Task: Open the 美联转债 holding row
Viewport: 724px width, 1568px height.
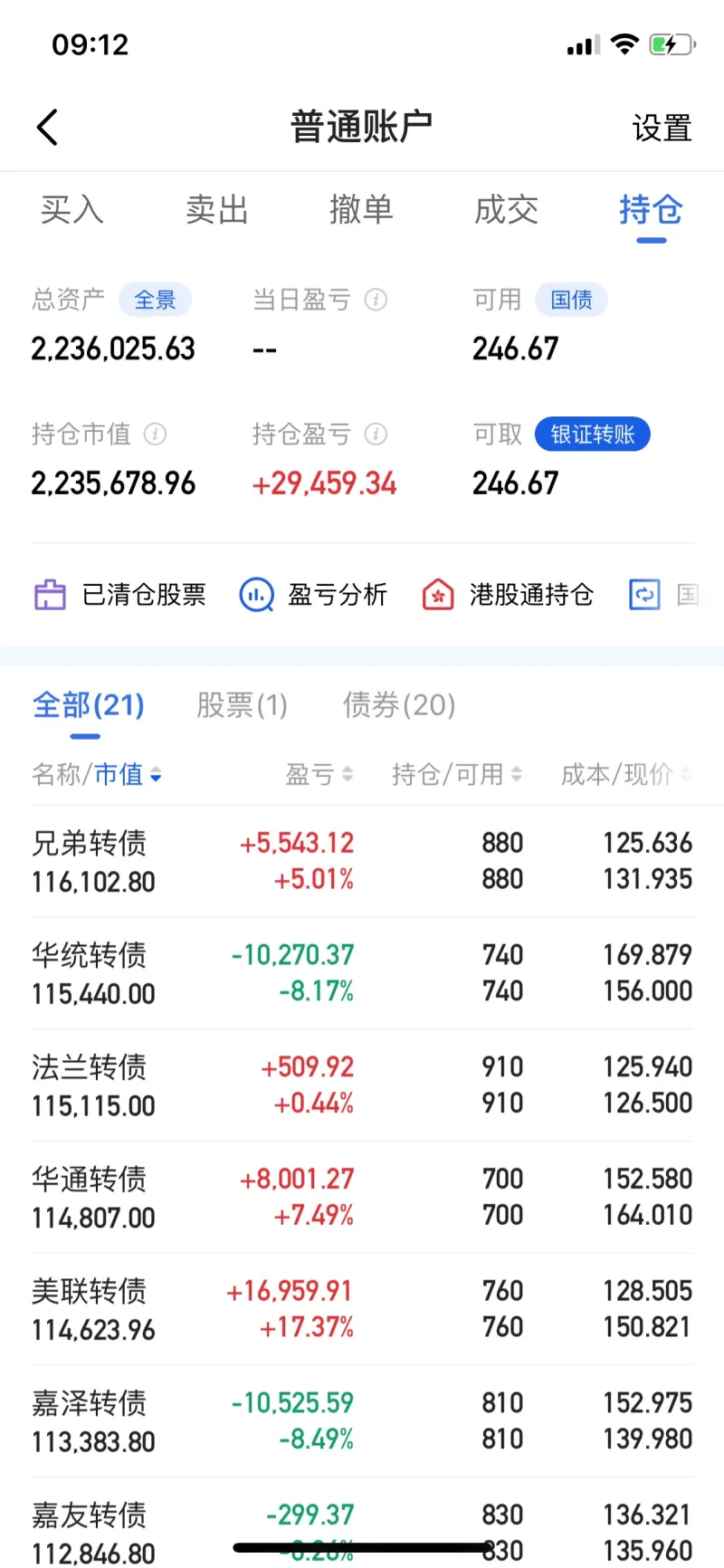Action: pyautogui.click(x=362, y=1309)
